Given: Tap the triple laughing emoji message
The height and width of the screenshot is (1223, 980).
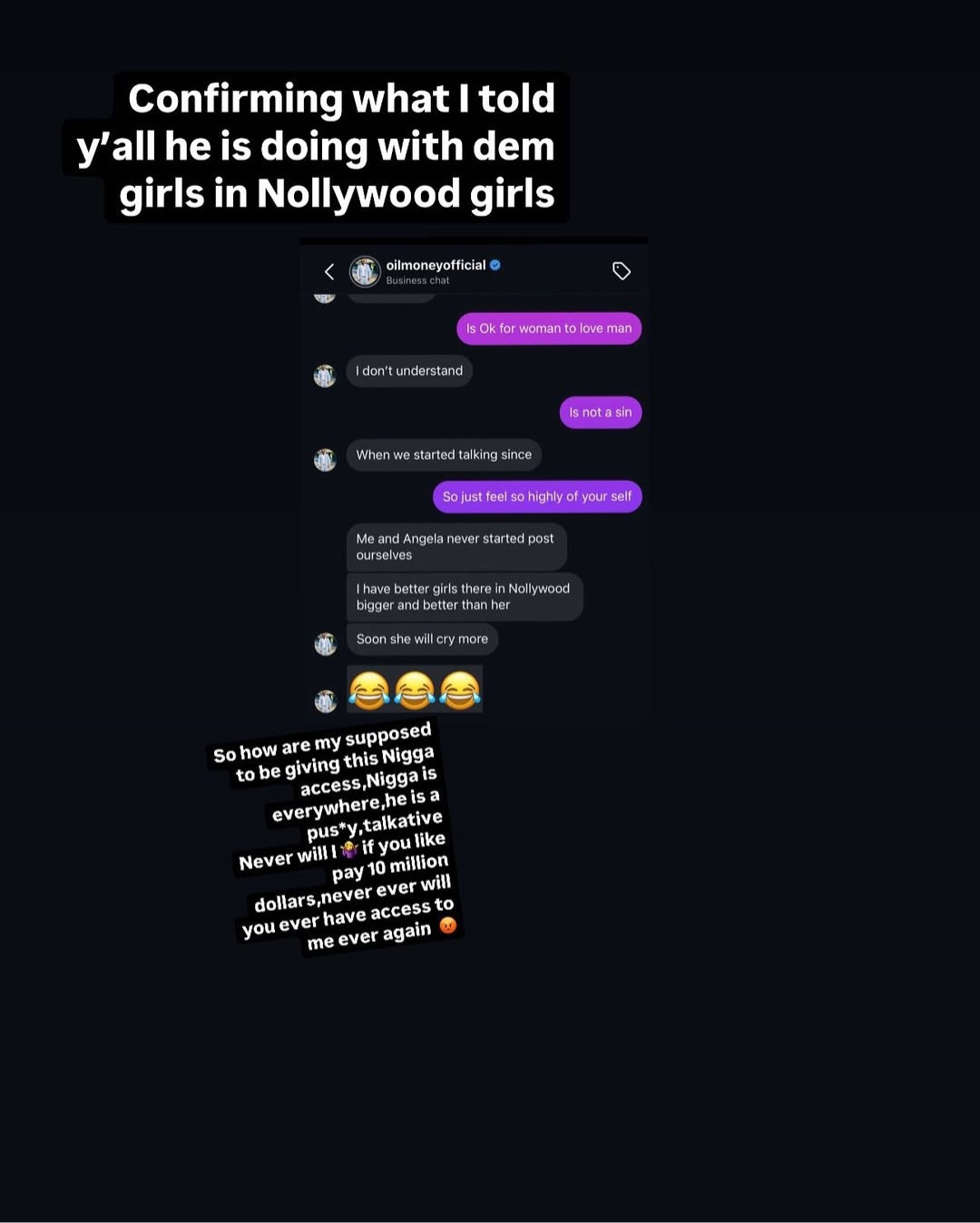Looking at the screenshot, I should click(415, 689).
